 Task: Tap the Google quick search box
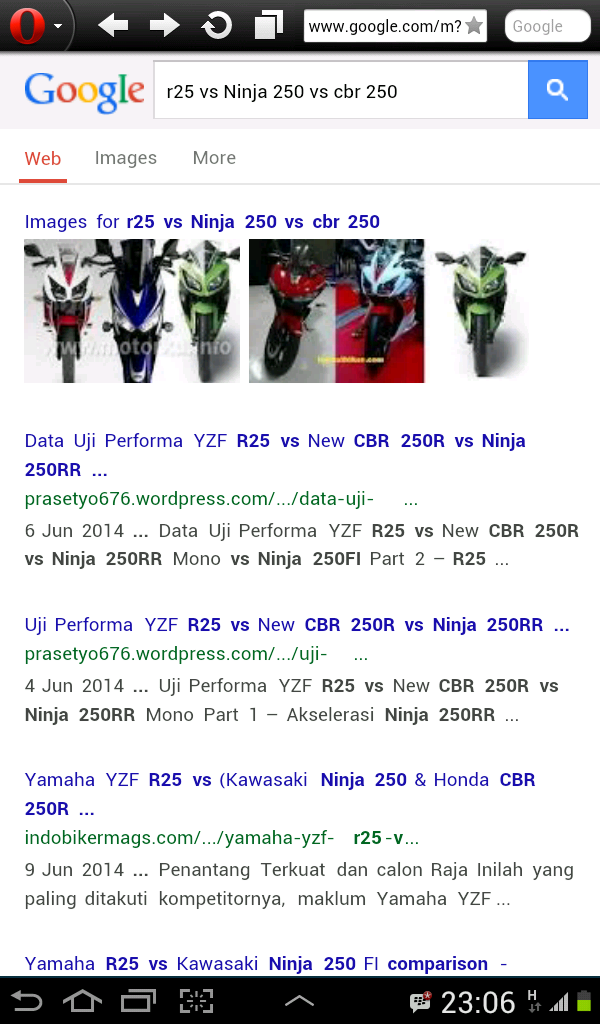547,27
